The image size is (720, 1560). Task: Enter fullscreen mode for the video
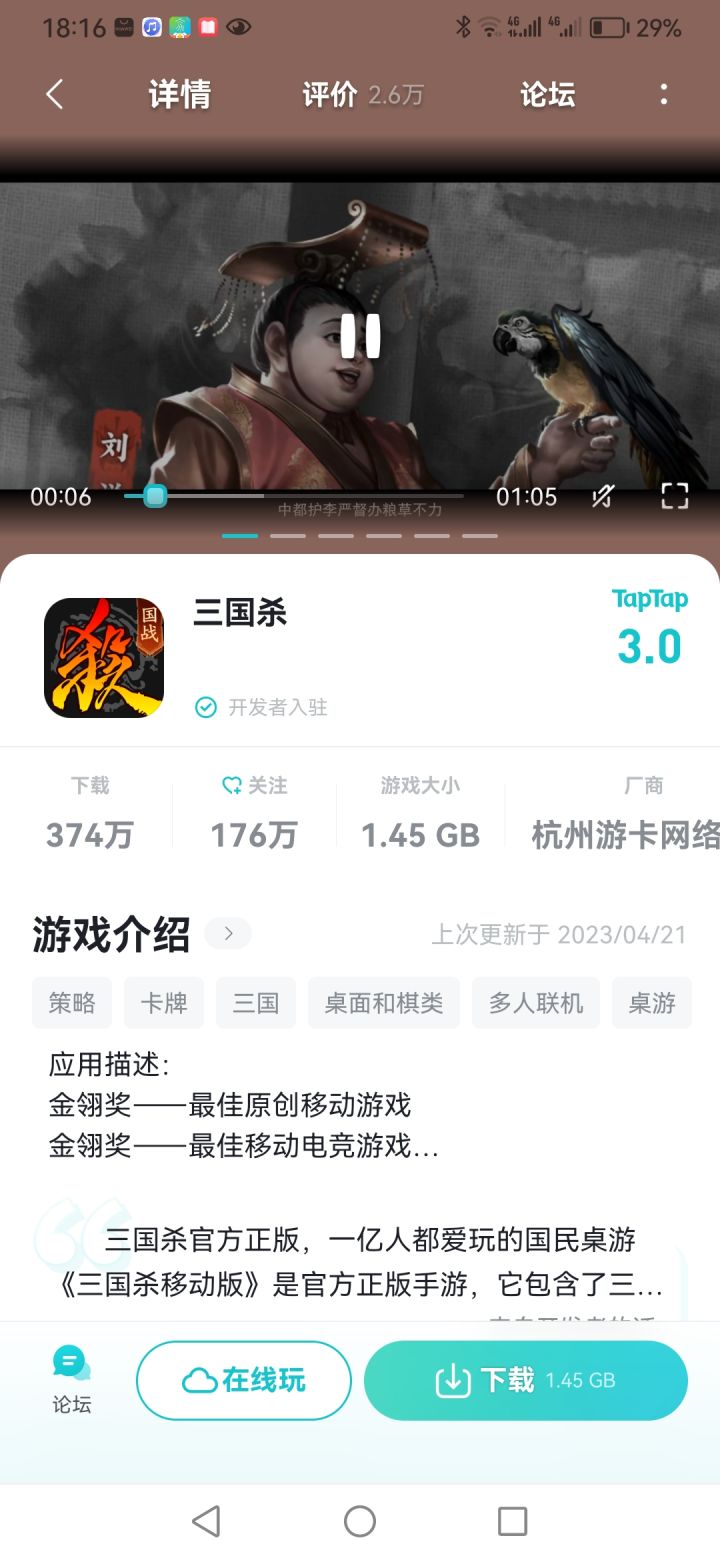click(675, 496)
